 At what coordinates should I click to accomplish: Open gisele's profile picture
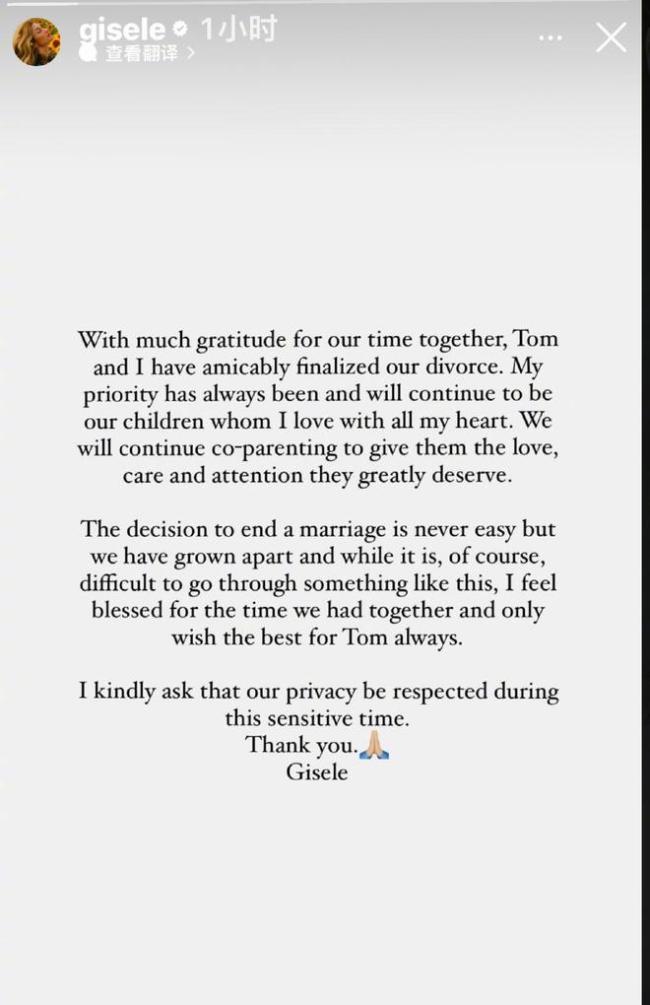point(35,42)
